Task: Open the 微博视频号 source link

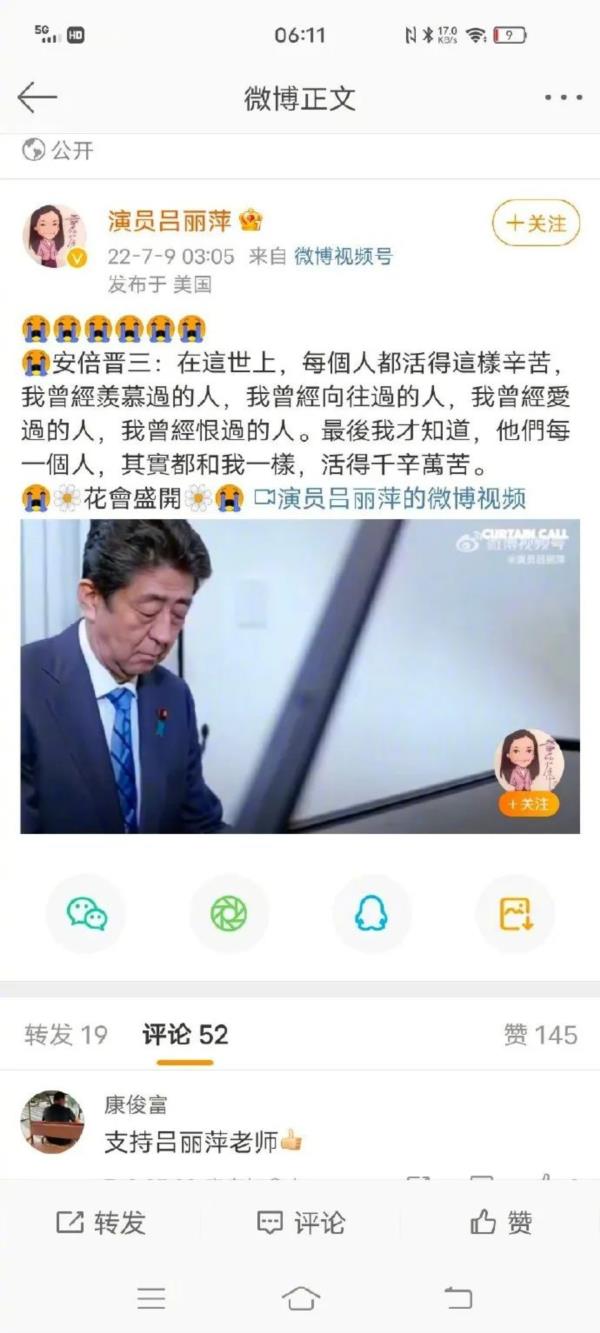Action: tap(343, 256)
